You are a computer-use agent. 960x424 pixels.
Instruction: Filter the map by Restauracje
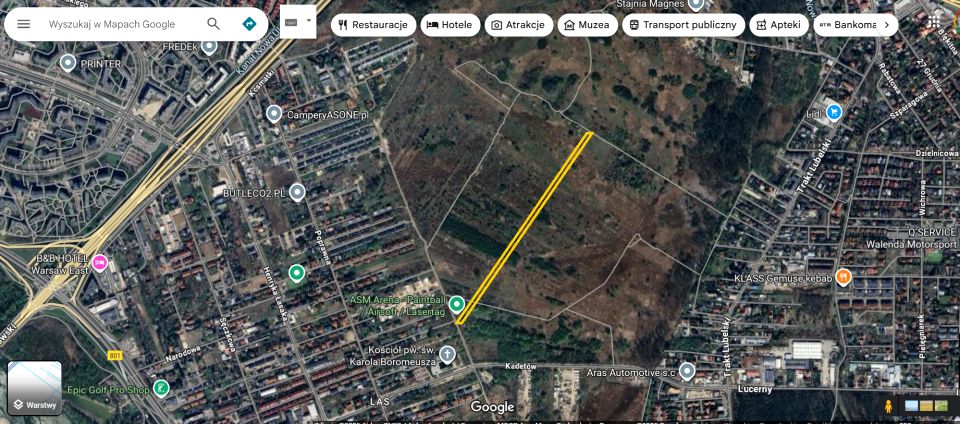click(x=373, y=24)
